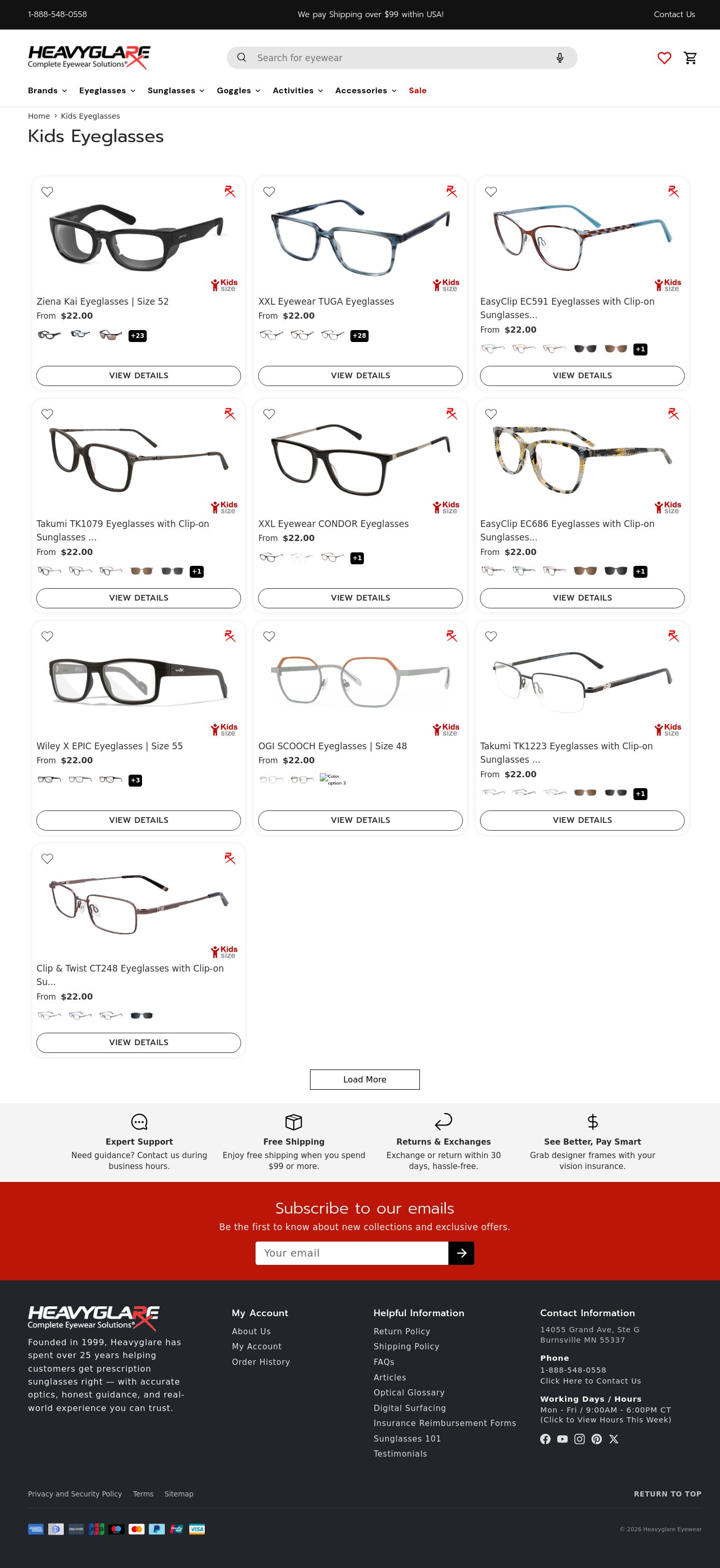
Task: Expand the Sunglasses menu
Action: pos(175,91)
